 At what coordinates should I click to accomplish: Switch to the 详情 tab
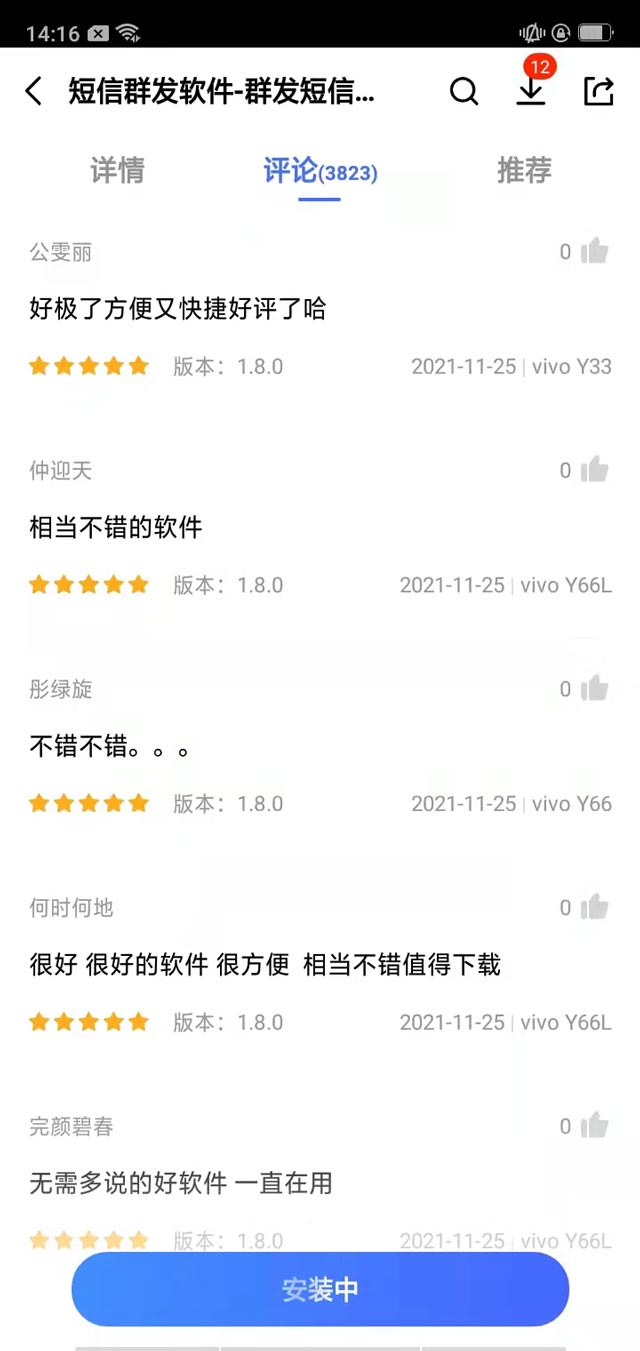click(117, 171)
